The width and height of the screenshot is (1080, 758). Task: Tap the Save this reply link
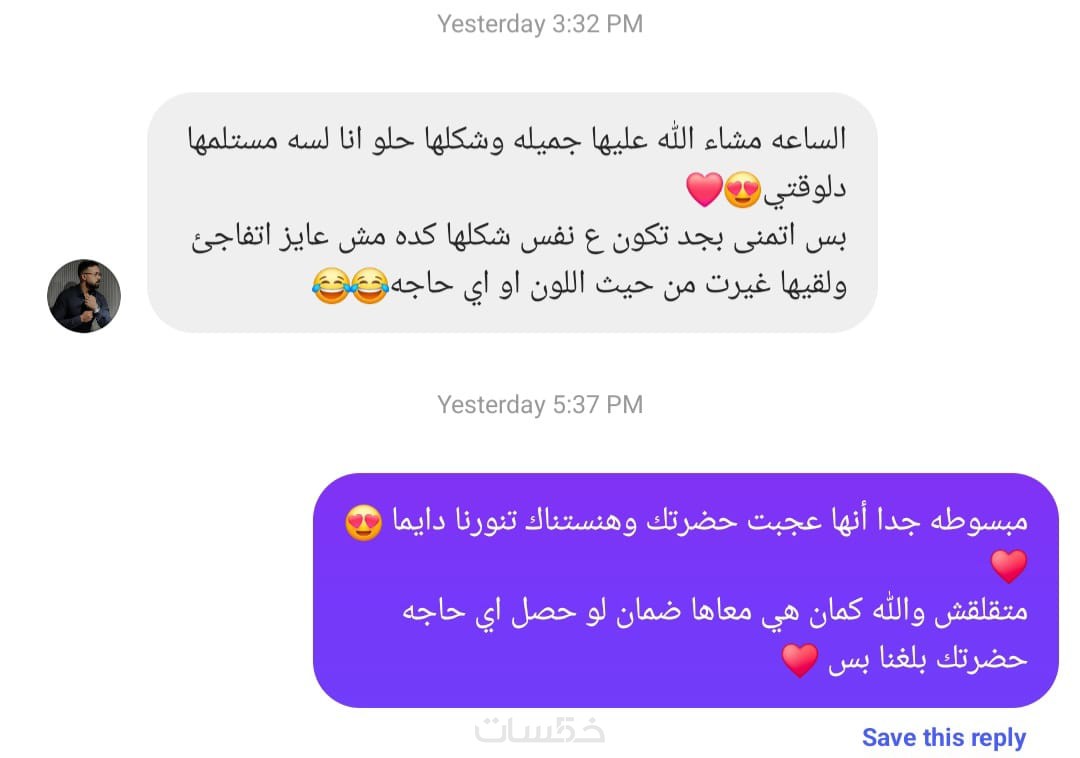point(943,738)
